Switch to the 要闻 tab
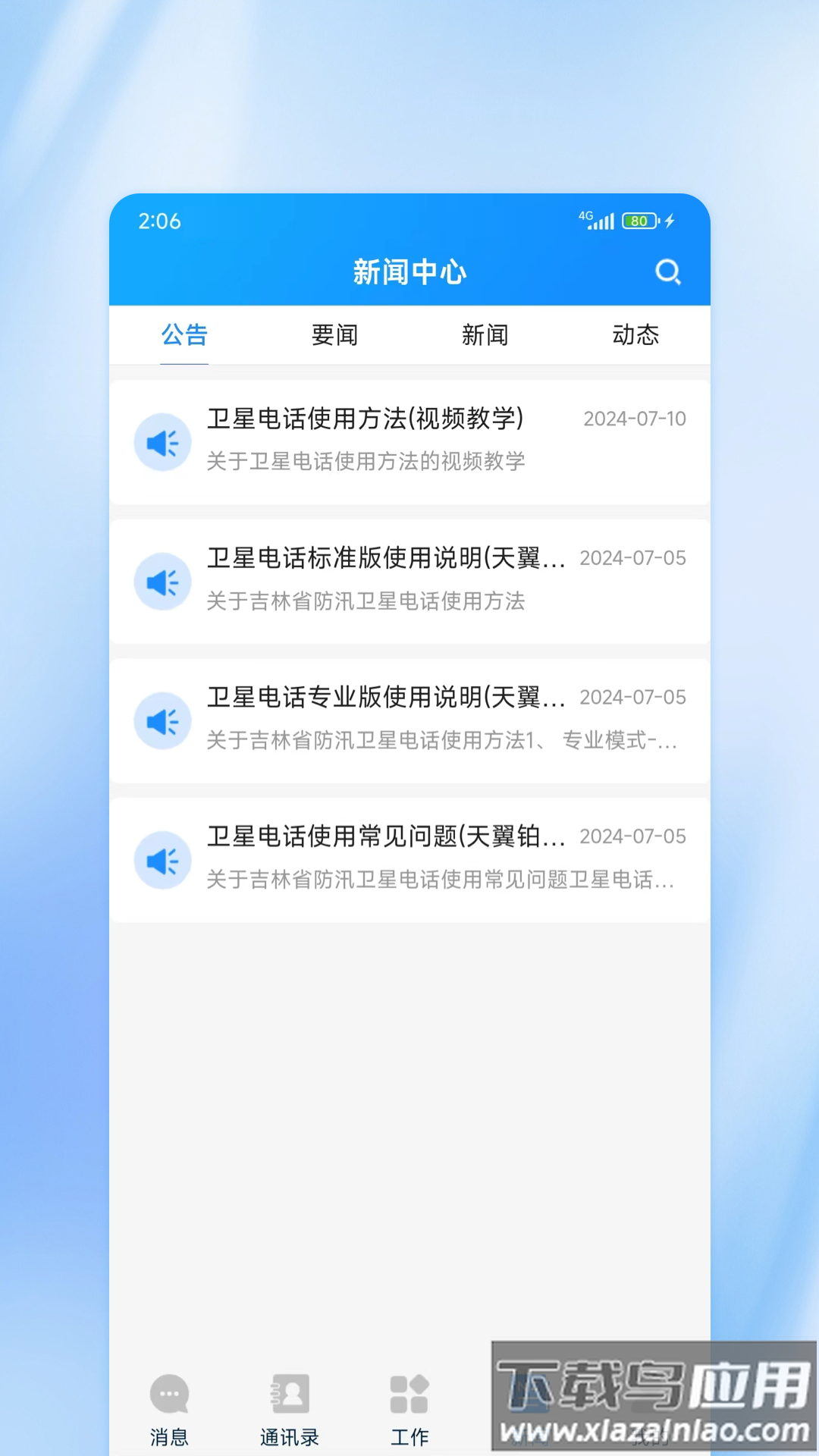 [334, 335]
